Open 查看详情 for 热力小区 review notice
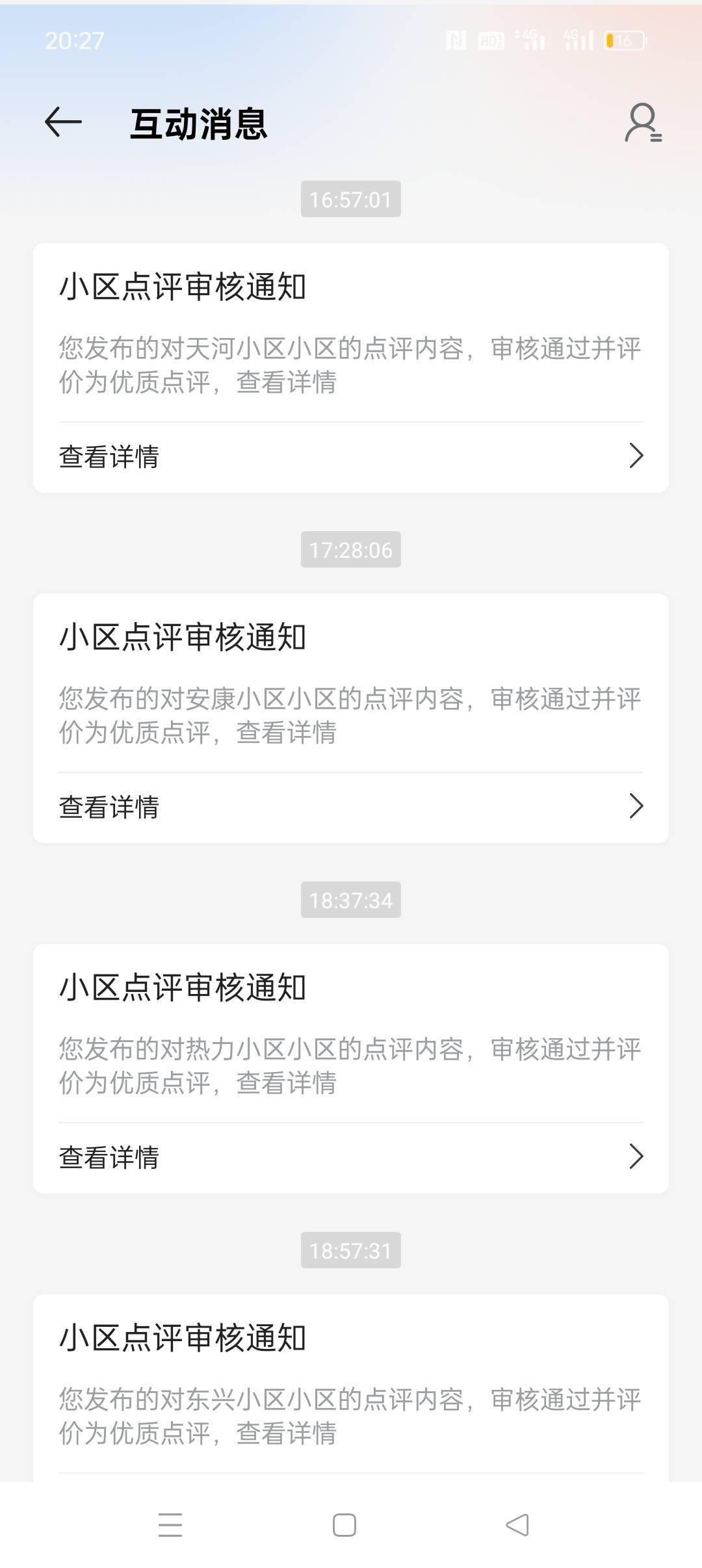Viewport: 702px width, 1568px height. pos(351,1157)
